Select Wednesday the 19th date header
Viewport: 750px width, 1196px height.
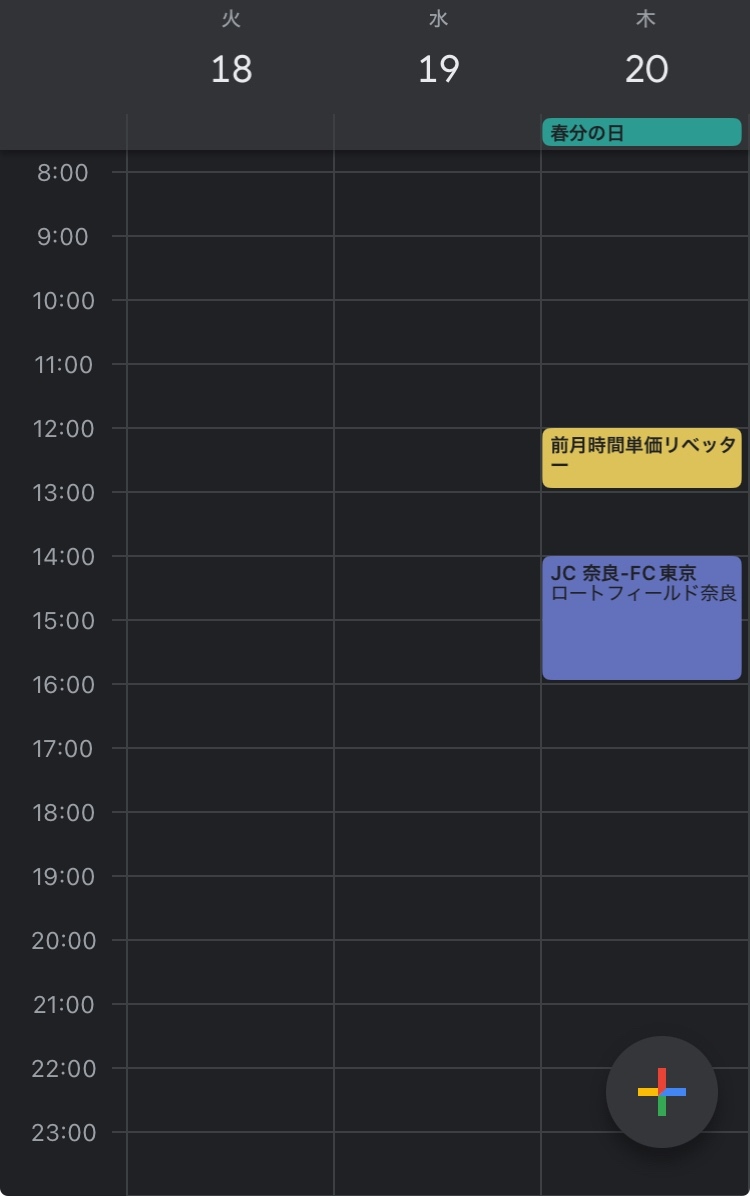pyautogui.click(x=438, y=69)
